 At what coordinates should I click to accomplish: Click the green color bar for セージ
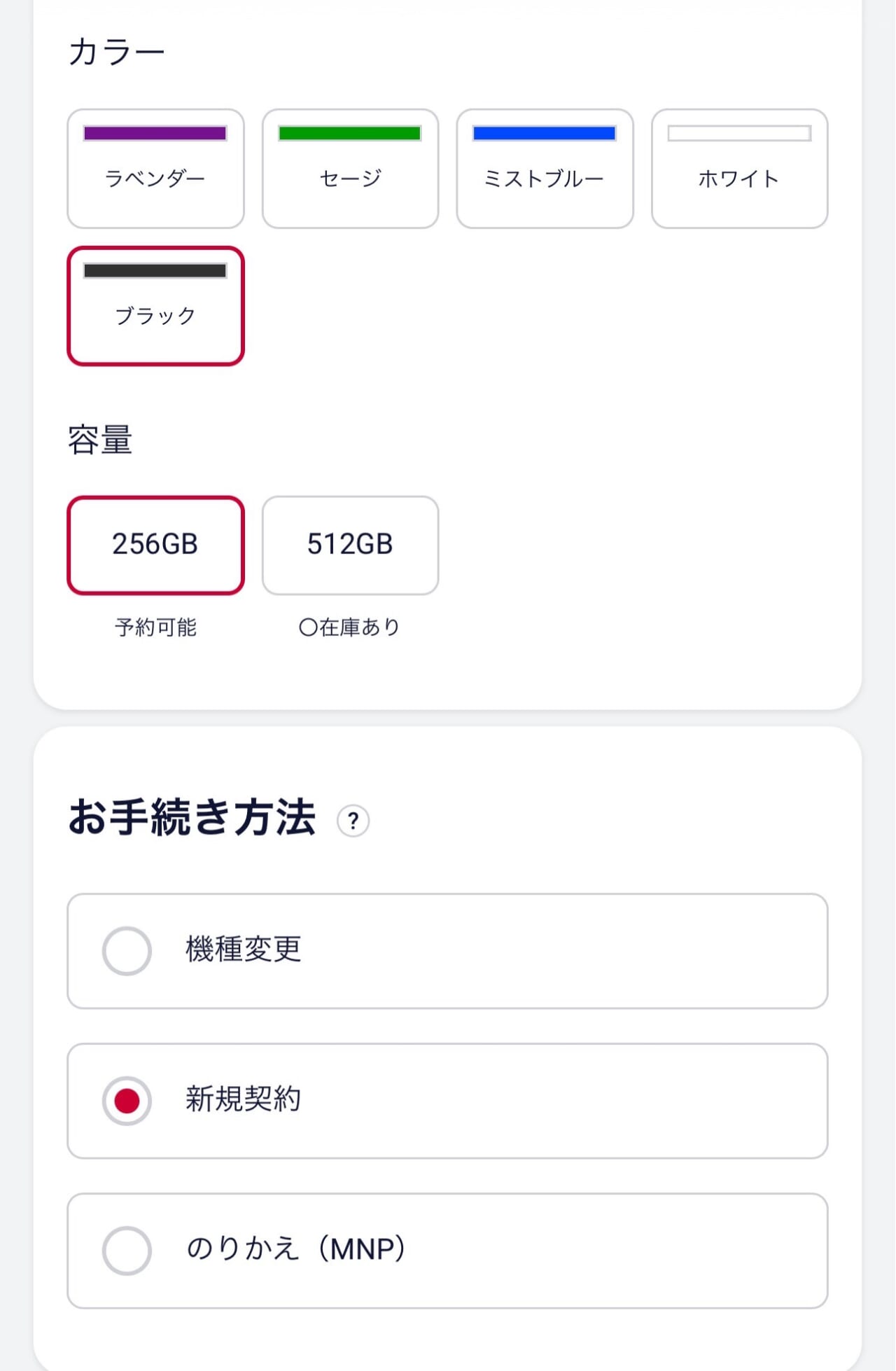(350, 132)
